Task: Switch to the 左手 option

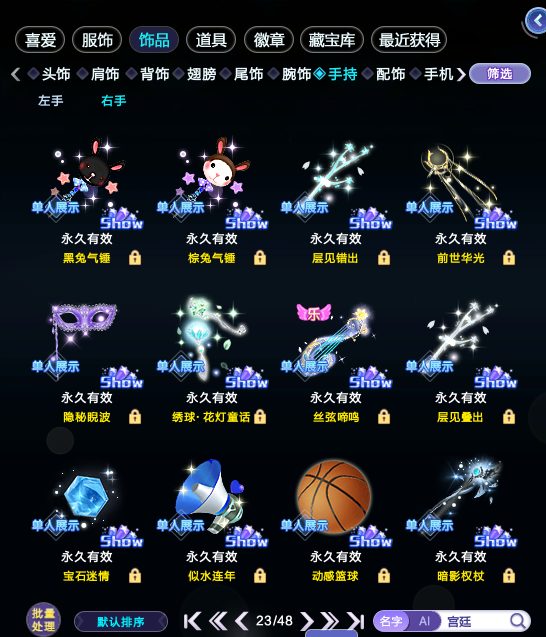Action: click(x=50, y=100)
